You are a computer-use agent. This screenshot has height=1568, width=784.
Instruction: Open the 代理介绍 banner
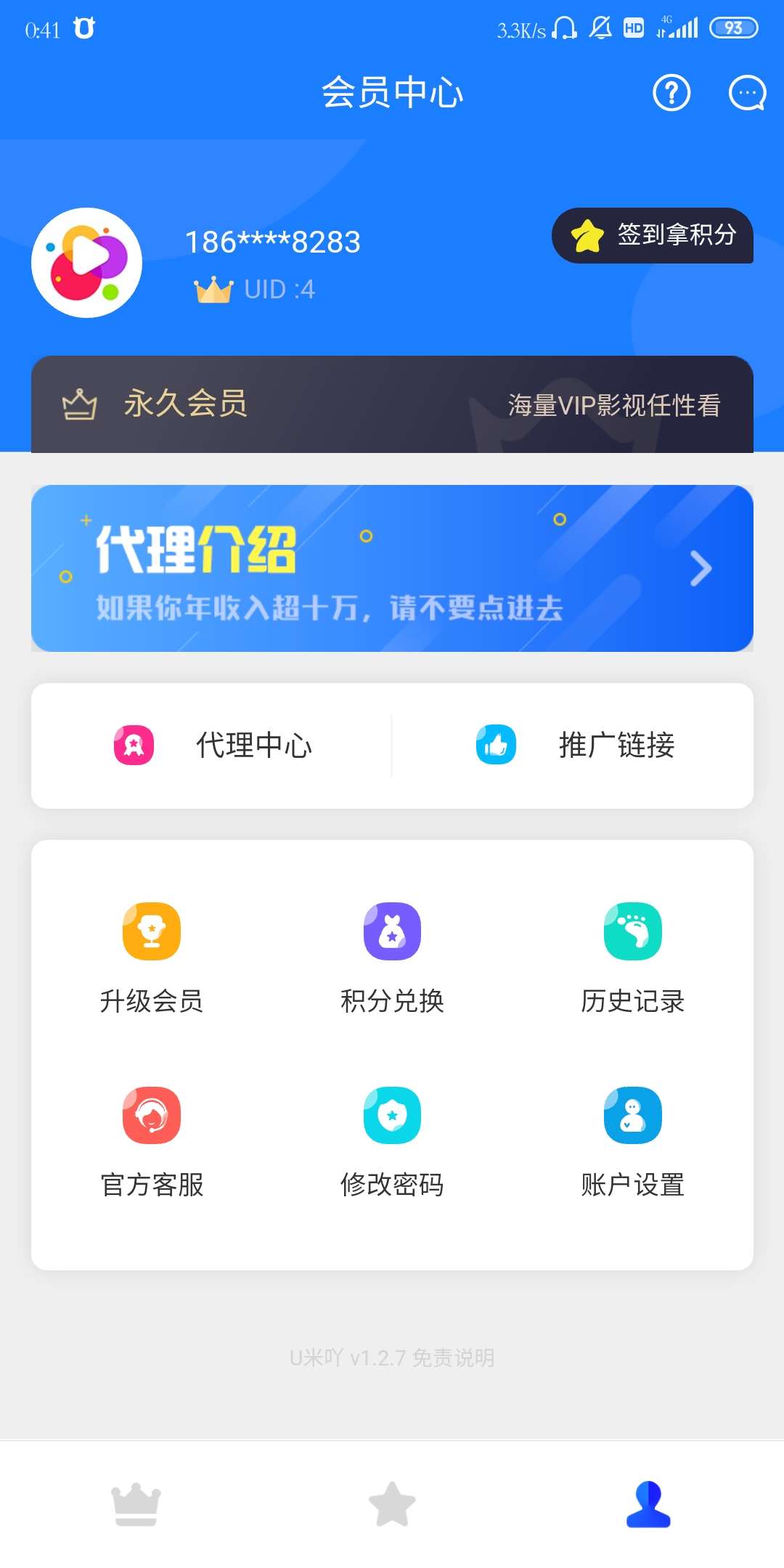point(392,568)
